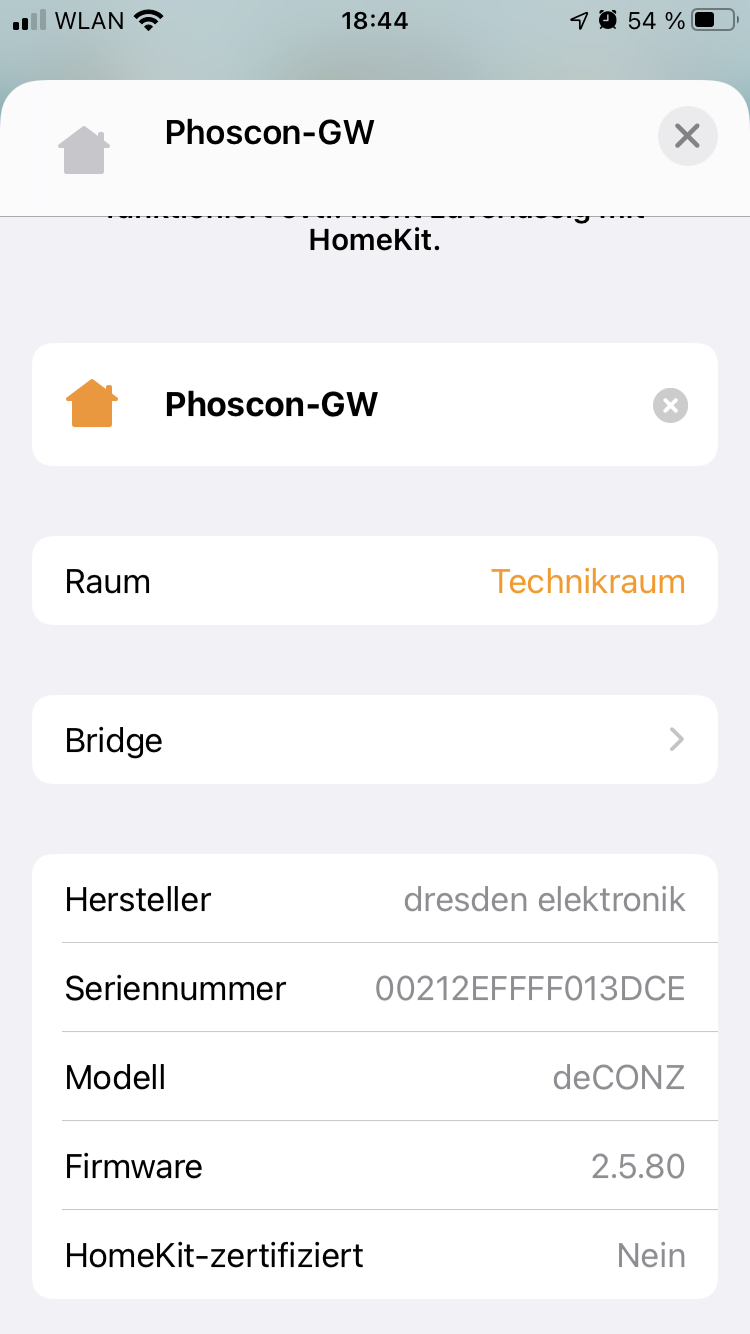Open the Bridge details row

(x=375, y=740)
